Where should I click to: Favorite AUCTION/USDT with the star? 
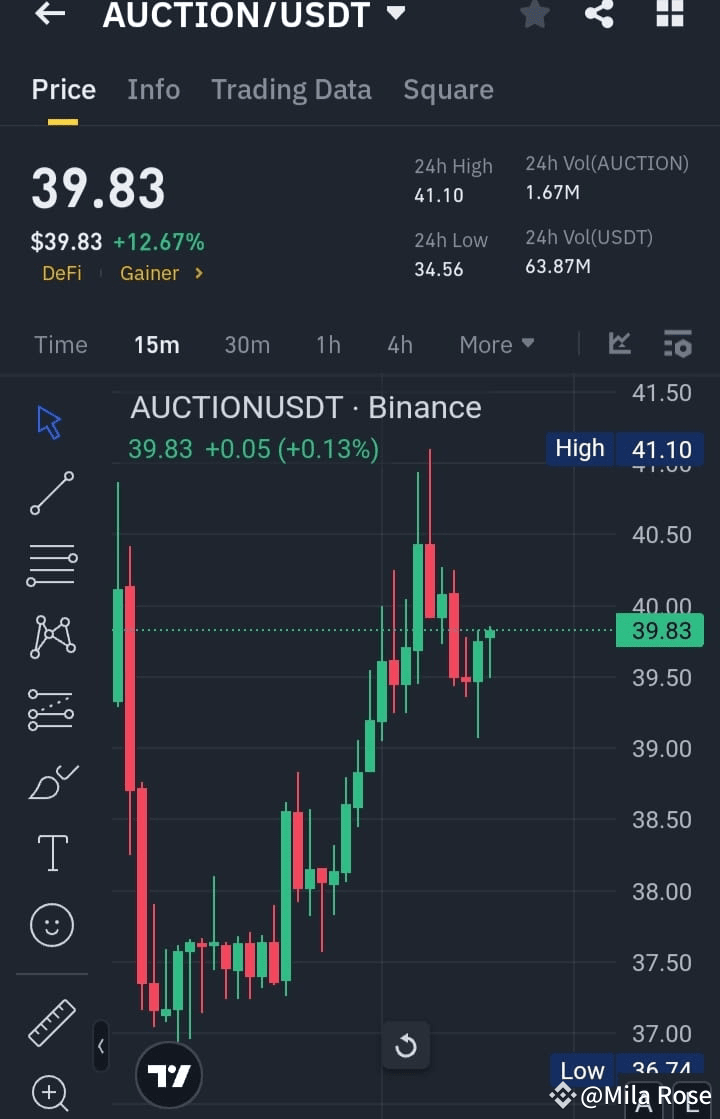(x=534, y=15)
